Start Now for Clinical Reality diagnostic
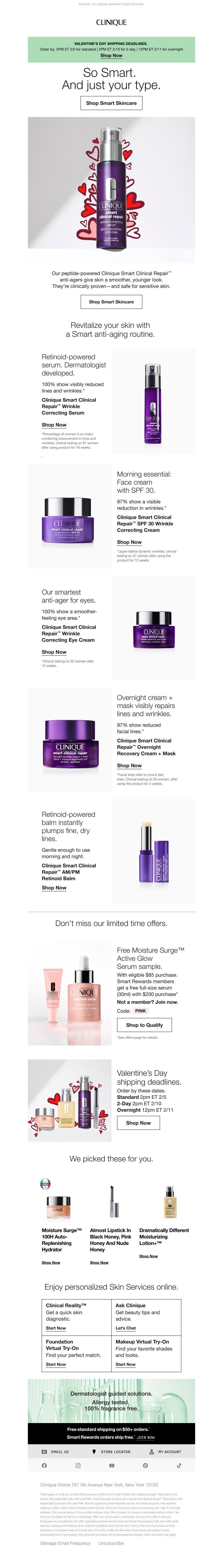This screenshot has width=223, height=1568. click(x=56, y=1328)
